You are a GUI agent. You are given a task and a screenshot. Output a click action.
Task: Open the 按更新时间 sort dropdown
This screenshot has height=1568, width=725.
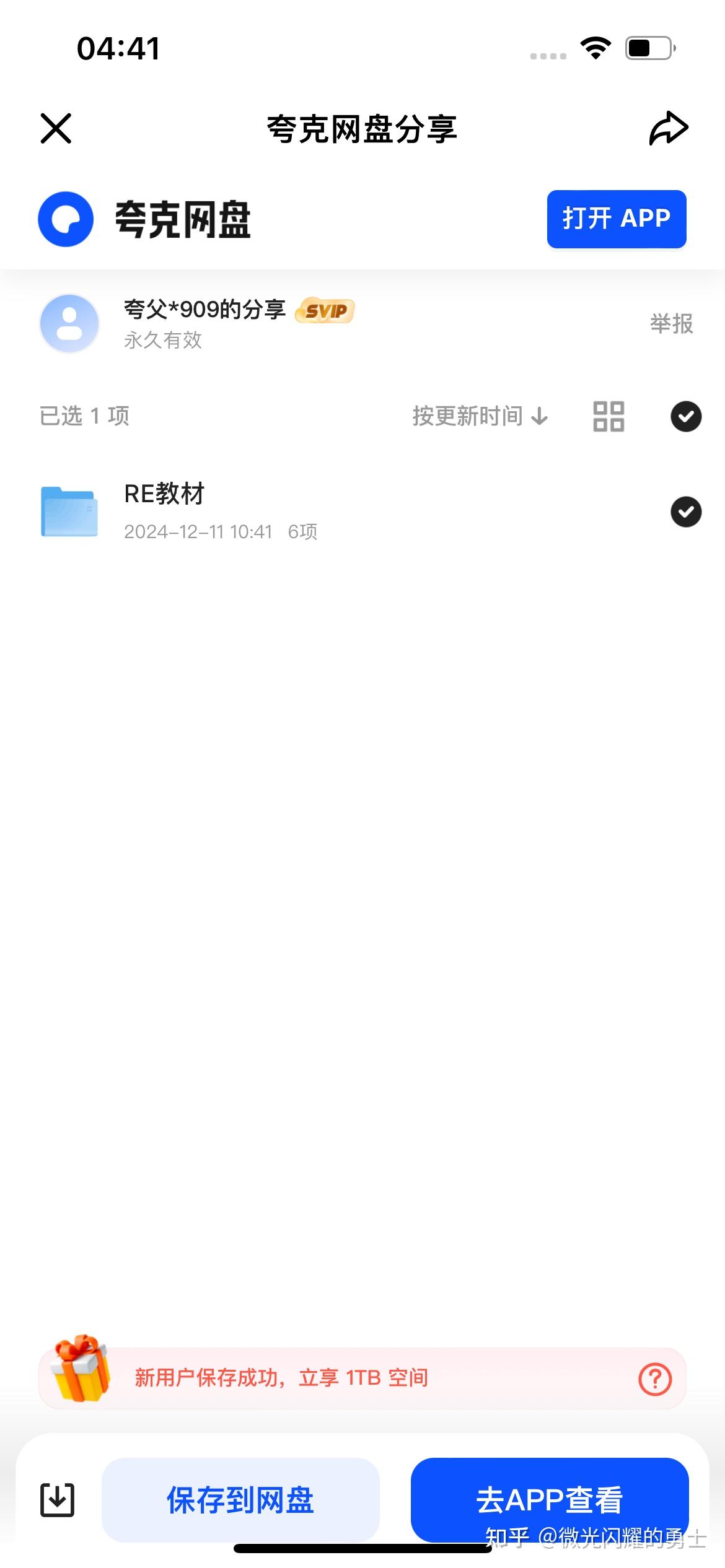click(x=480, y=416)
